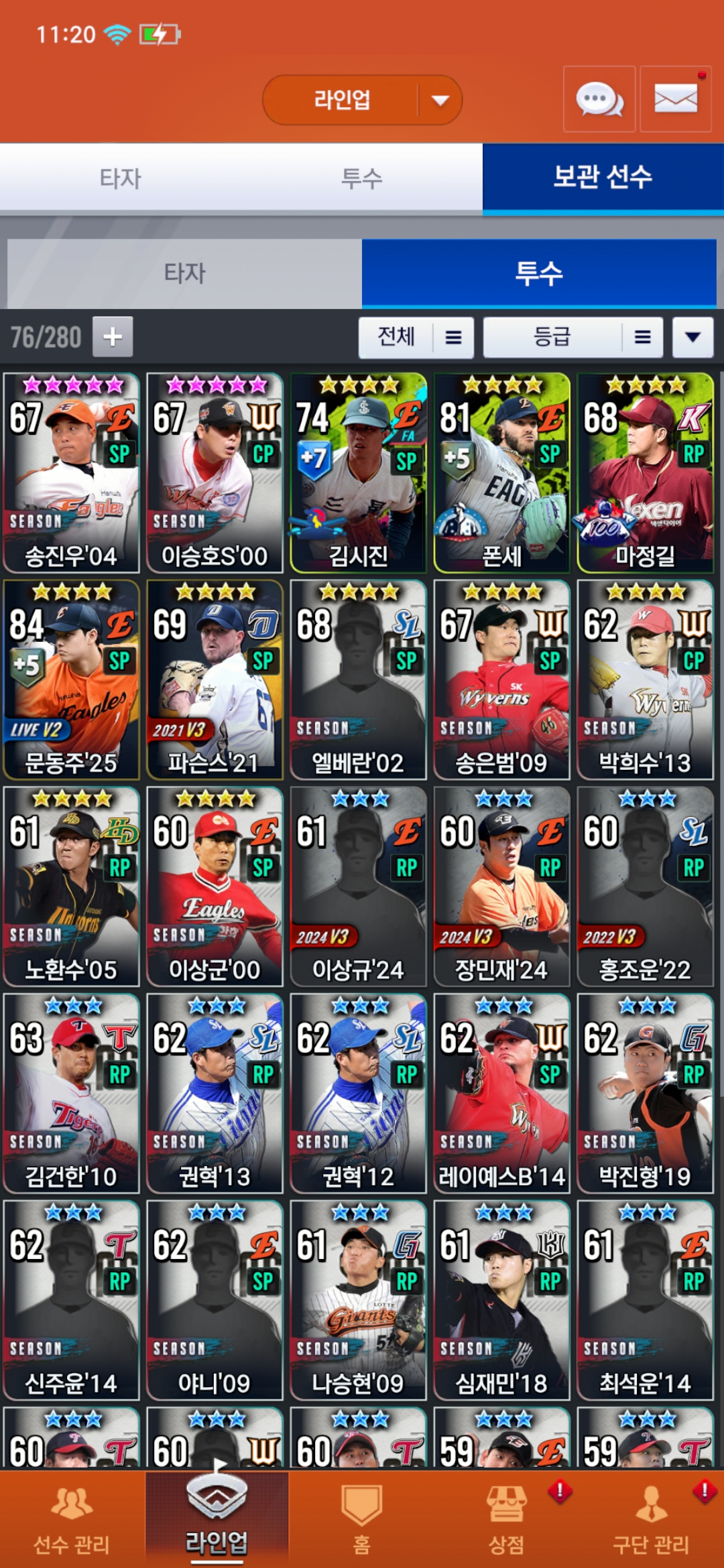The image size is (724, 1568).
Task: View the 폰세 player card
Action: click(501, 473)
